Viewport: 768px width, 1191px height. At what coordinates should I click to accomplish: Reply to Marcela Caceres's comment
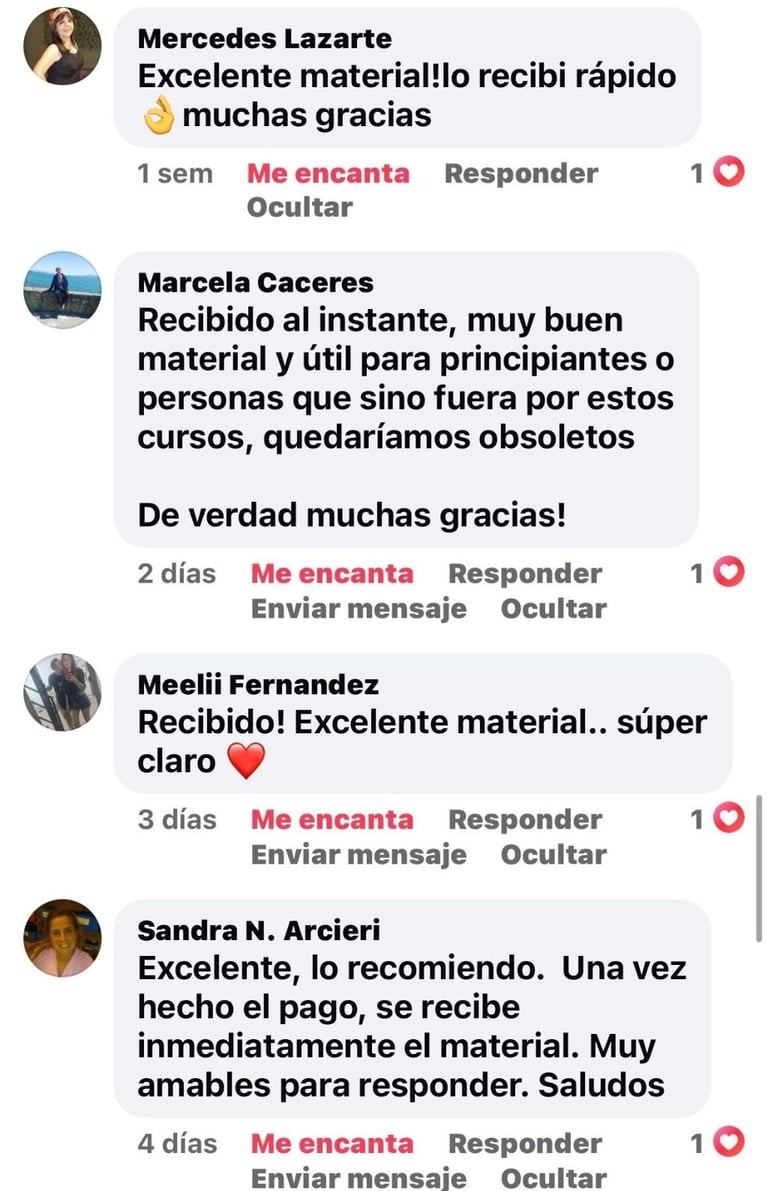click(525, 573)
